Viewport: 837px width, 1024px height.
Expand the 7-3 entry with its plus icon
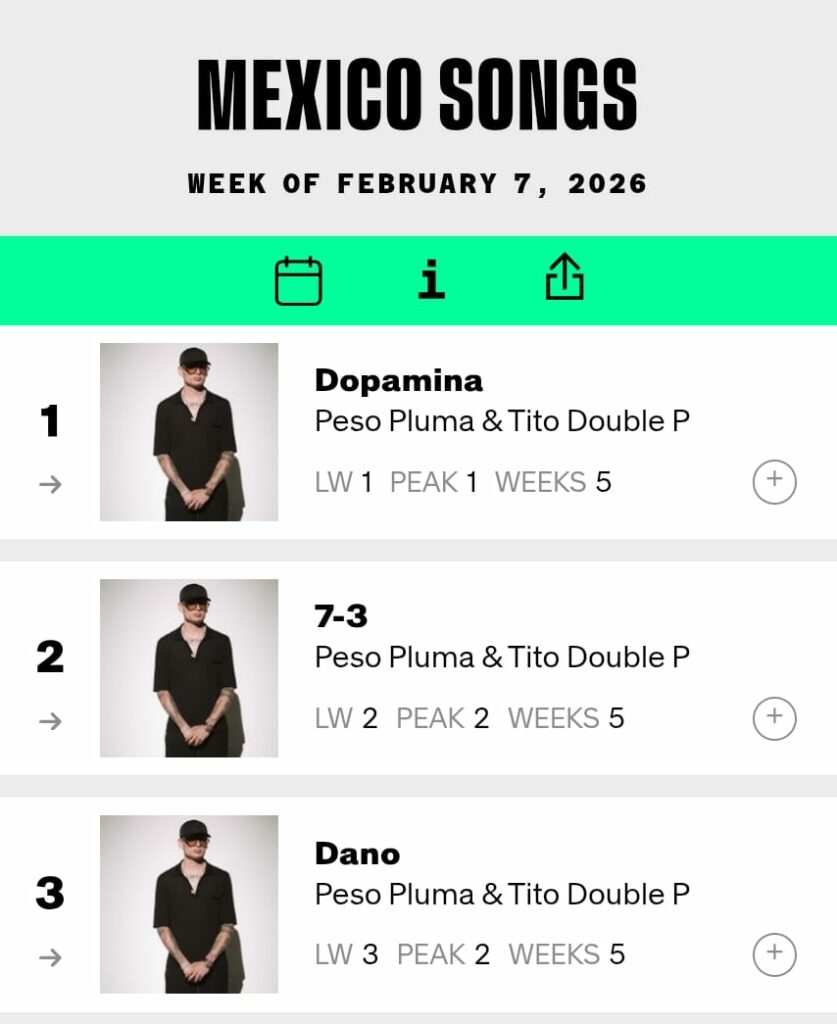point(774,718)
